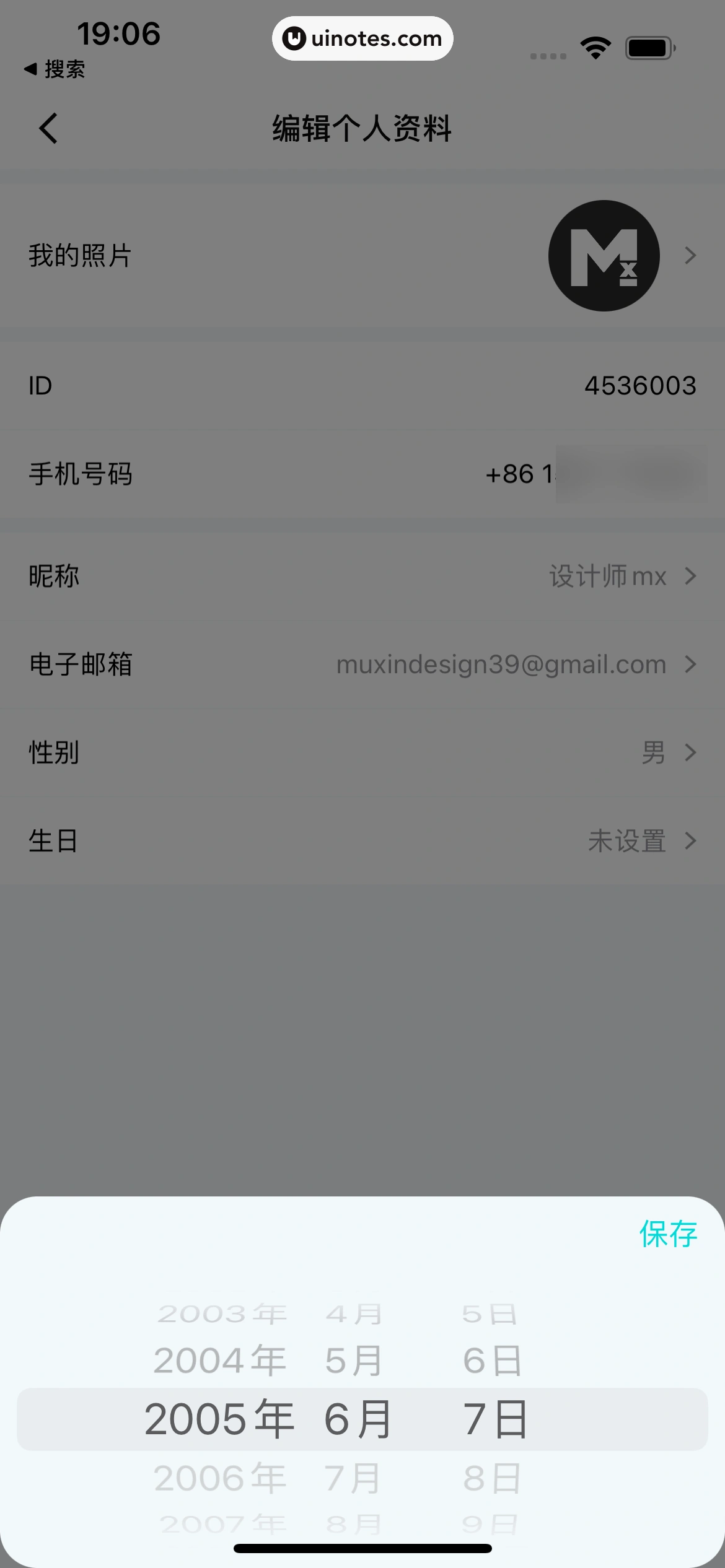The image size is (725, 1568).
Task: Pick 8日 in the day picker
Action: (492, 1478)
